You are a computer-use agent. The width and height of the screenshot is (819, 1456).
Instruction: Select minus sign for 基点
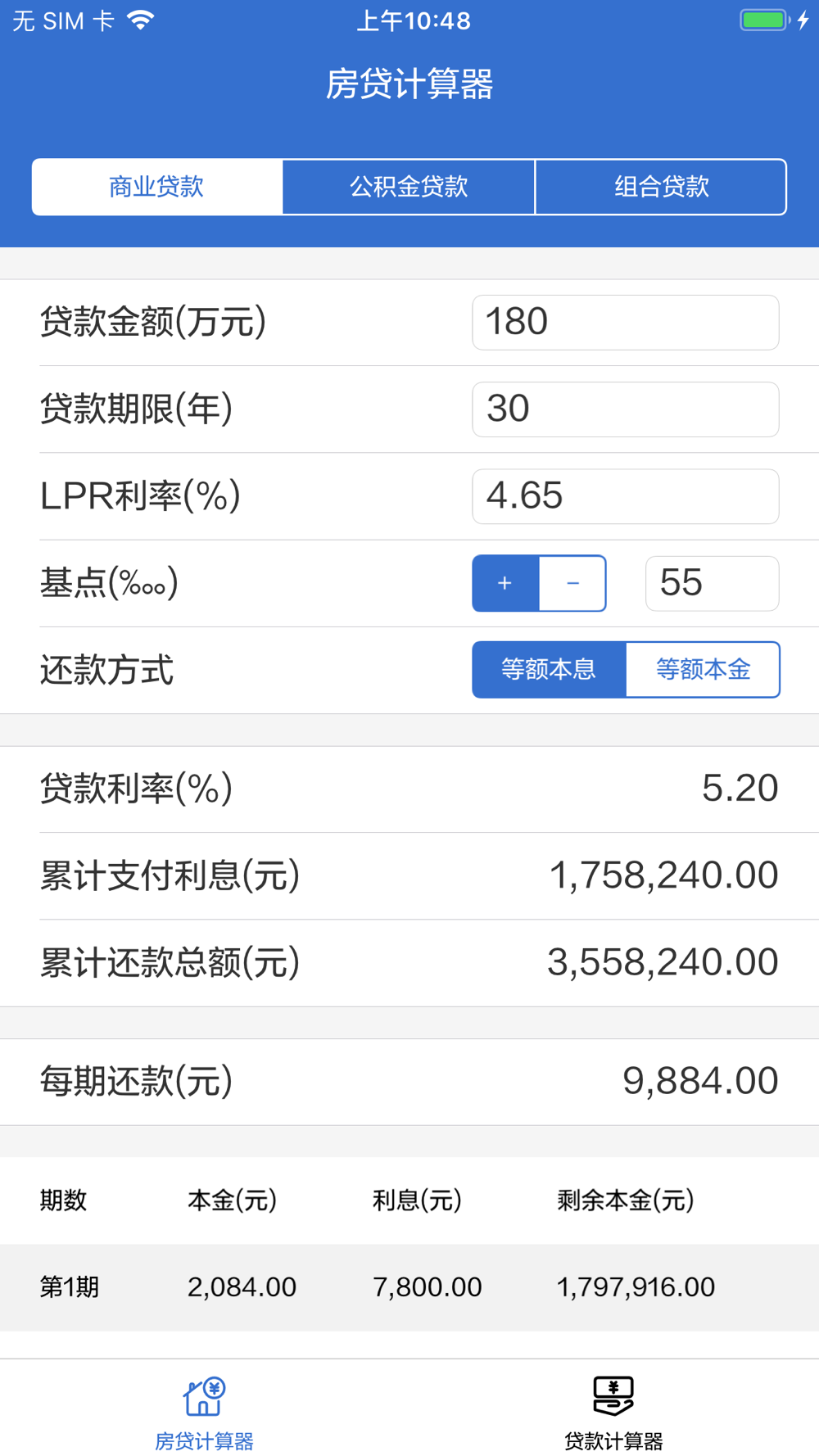tap(572, 583)
